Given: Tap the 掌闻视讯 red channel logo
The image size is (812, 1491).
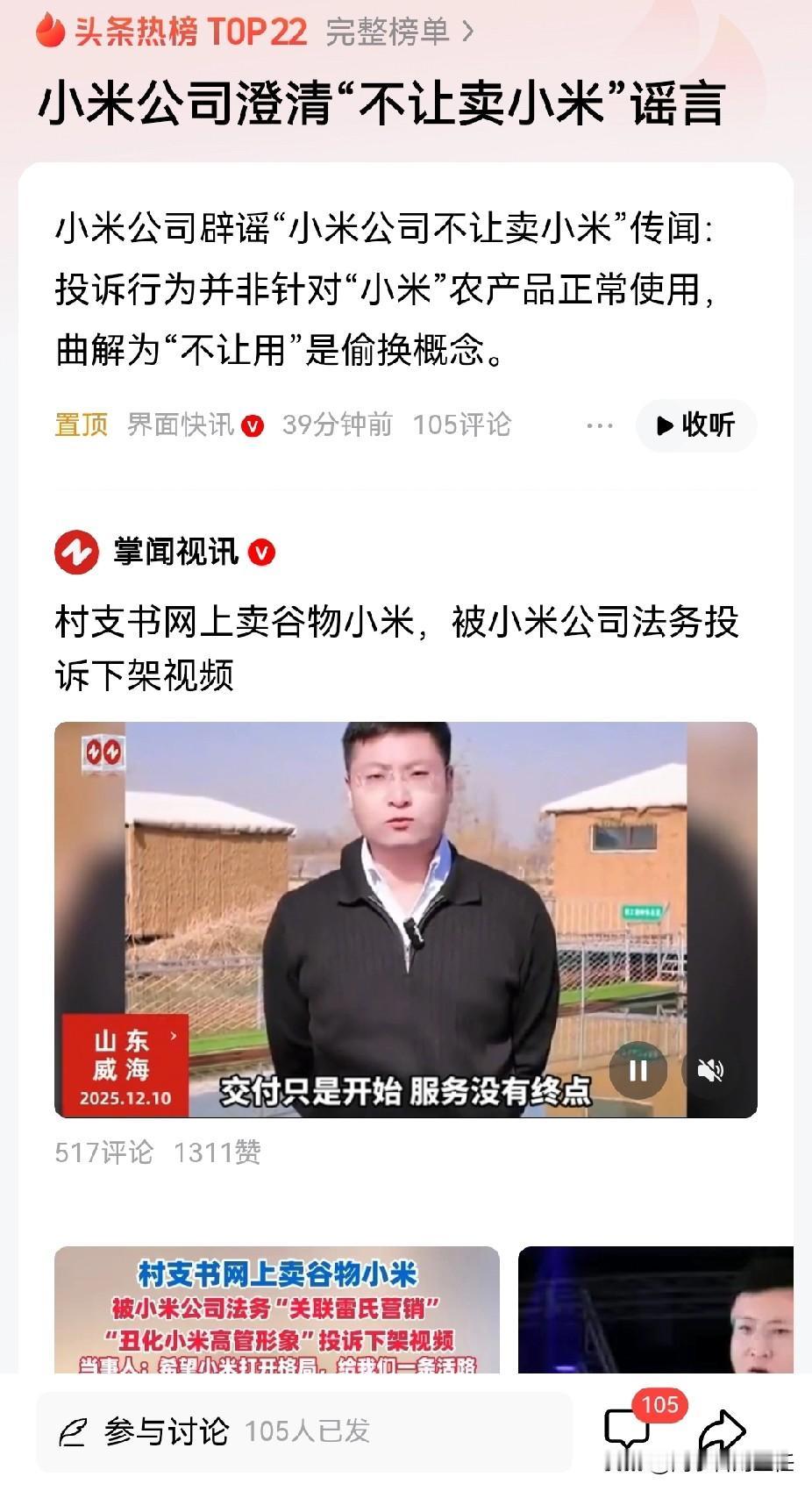Looking at the screenshot, I should tap(78, 553).
